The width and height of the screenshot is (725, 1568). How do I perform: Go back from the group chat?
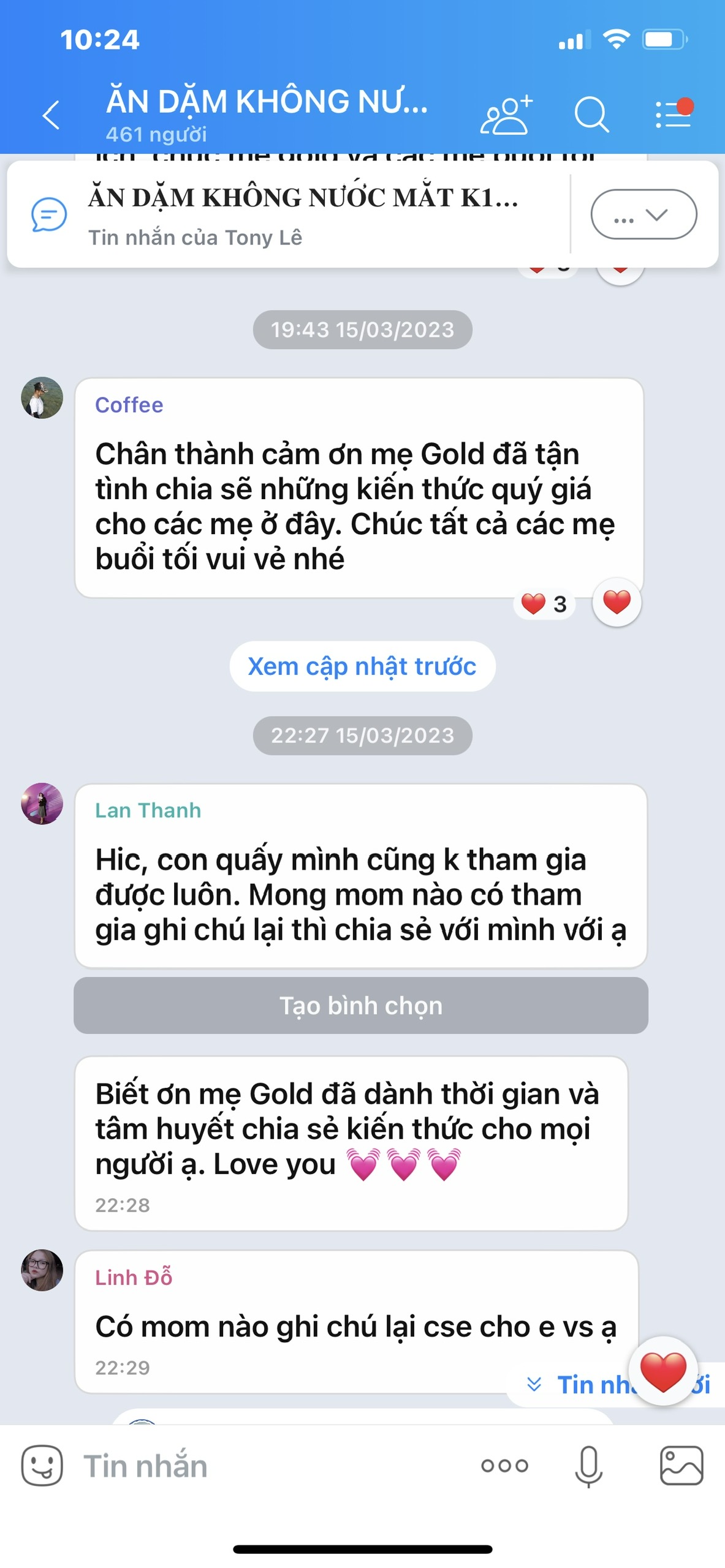tap(51, 115)
